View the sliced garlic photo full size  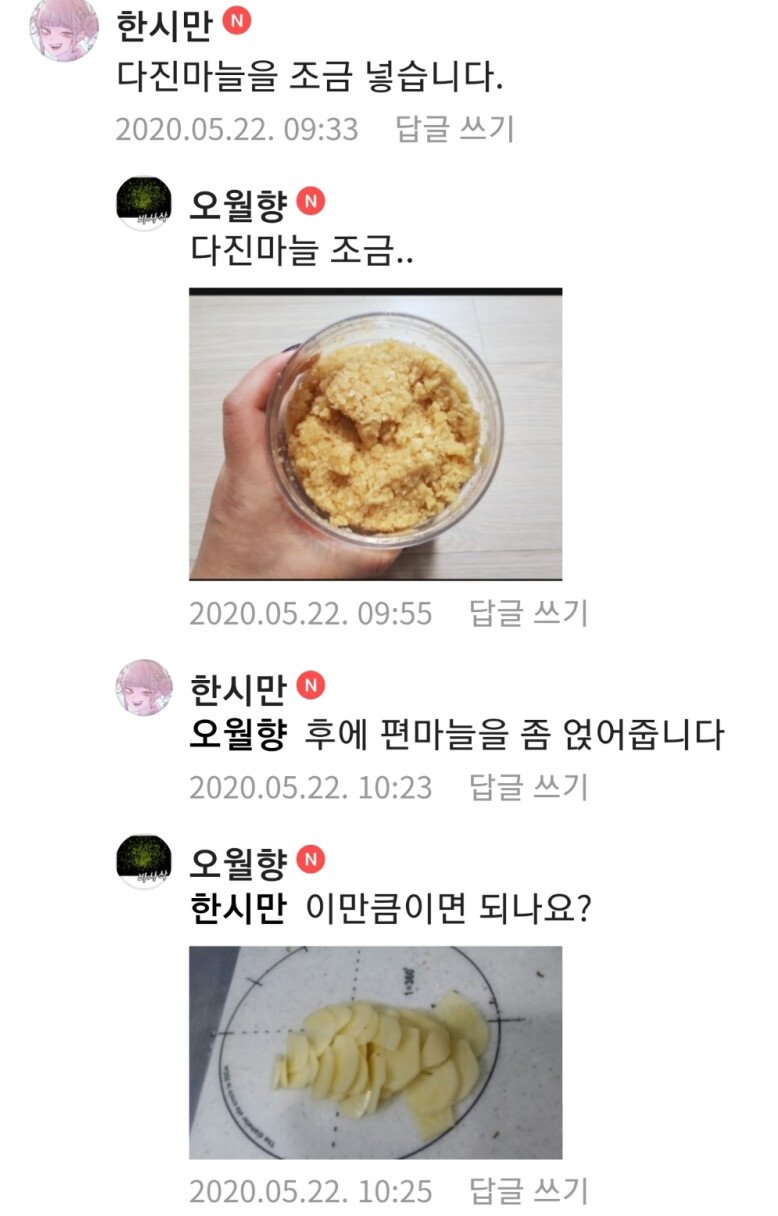(x=375, y=1052)
